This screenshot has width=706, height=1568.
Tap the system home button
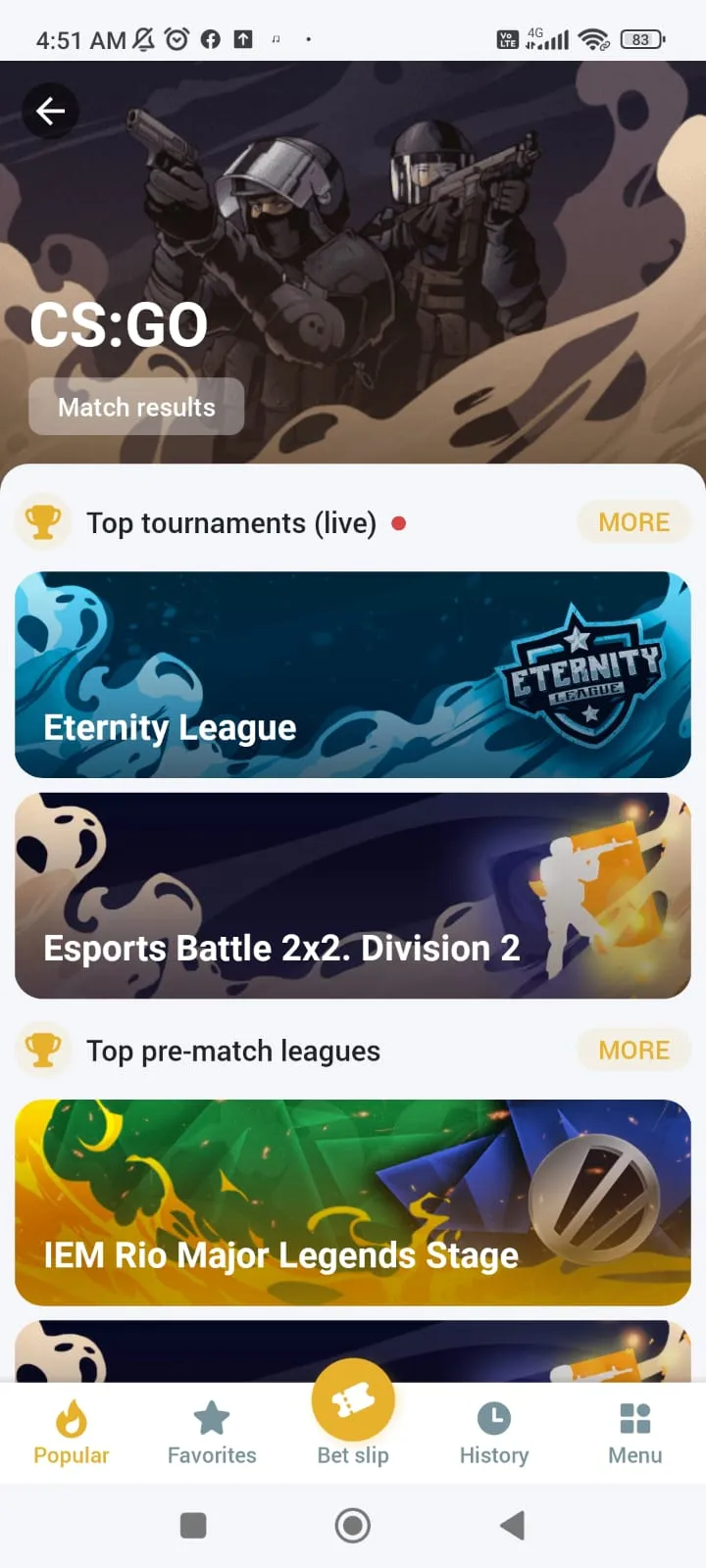[353, 1525]
